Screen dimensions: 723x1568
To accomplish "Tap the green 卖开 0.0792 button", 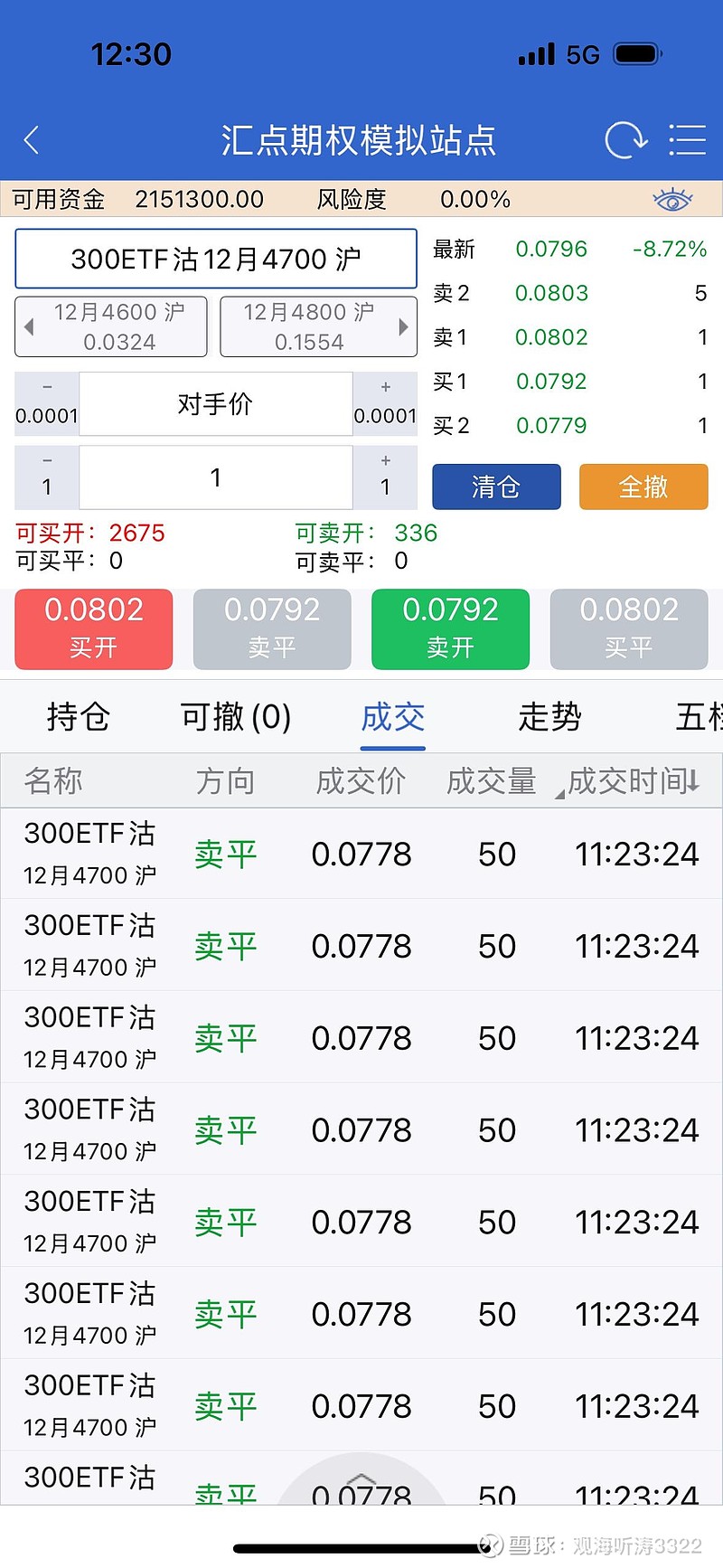I will [450, 628].
